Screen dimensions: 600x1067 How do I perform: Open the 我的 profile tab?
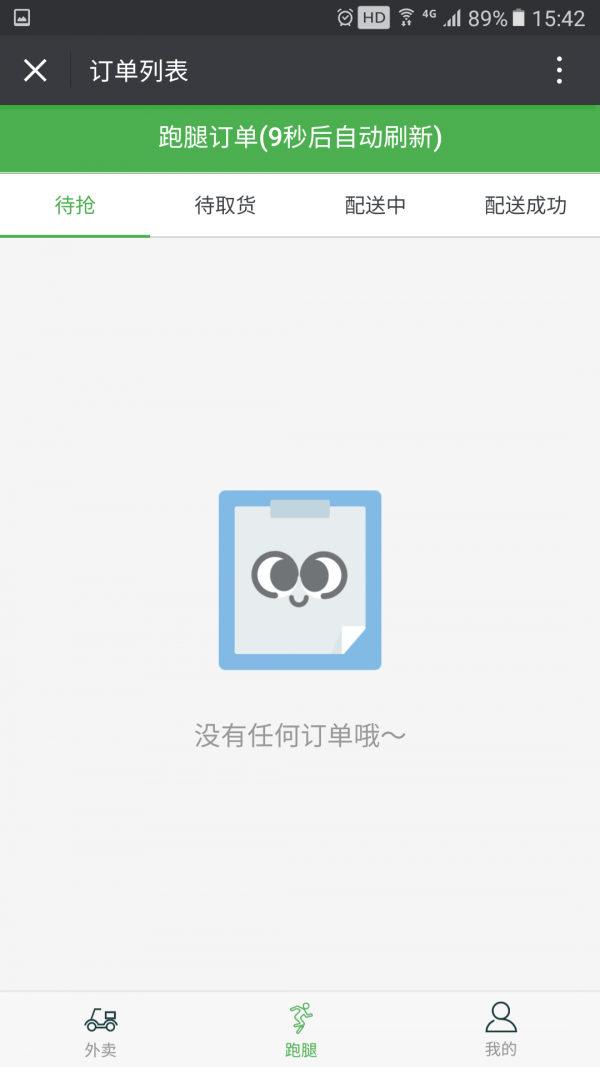(x=500, y=1030)
